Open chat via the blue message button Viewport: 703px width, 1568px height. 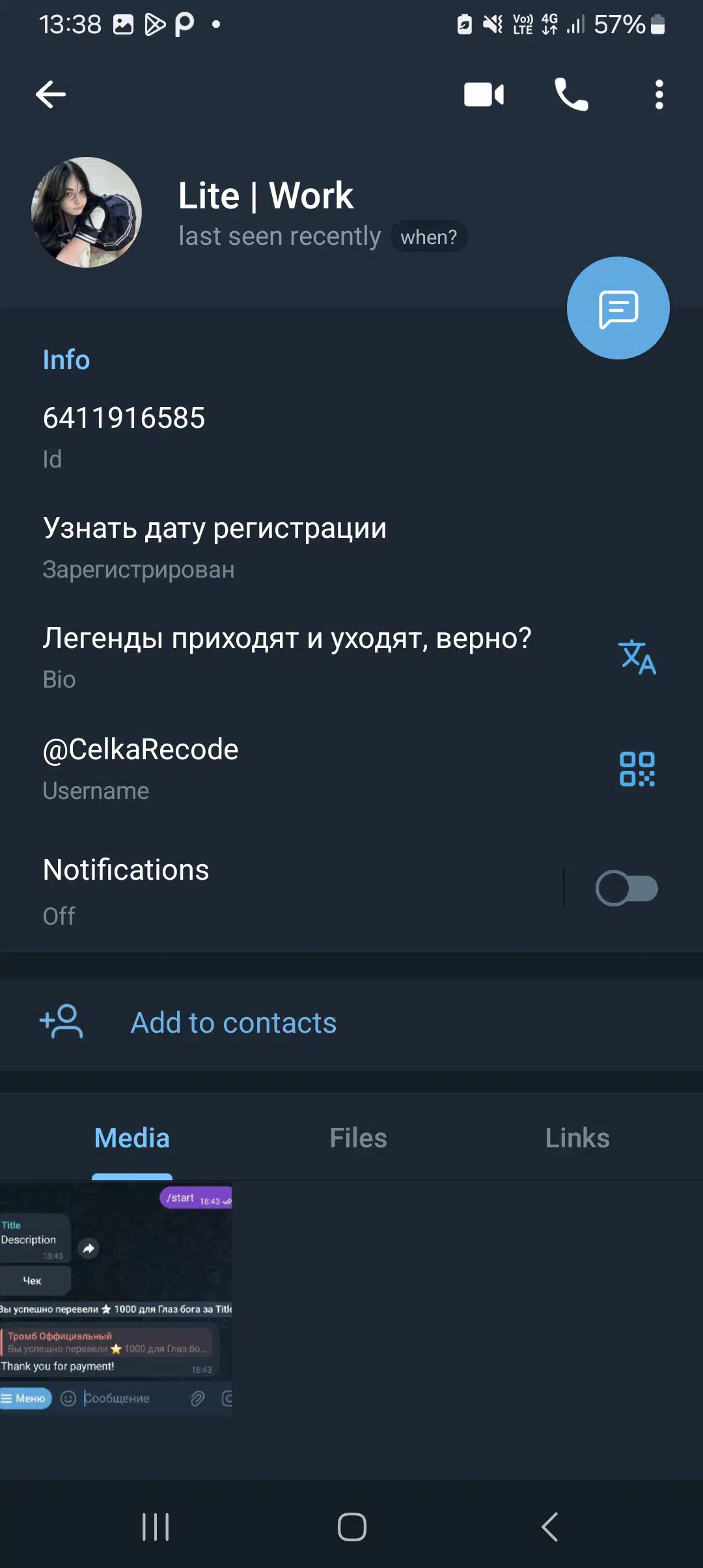coord(618,308)
